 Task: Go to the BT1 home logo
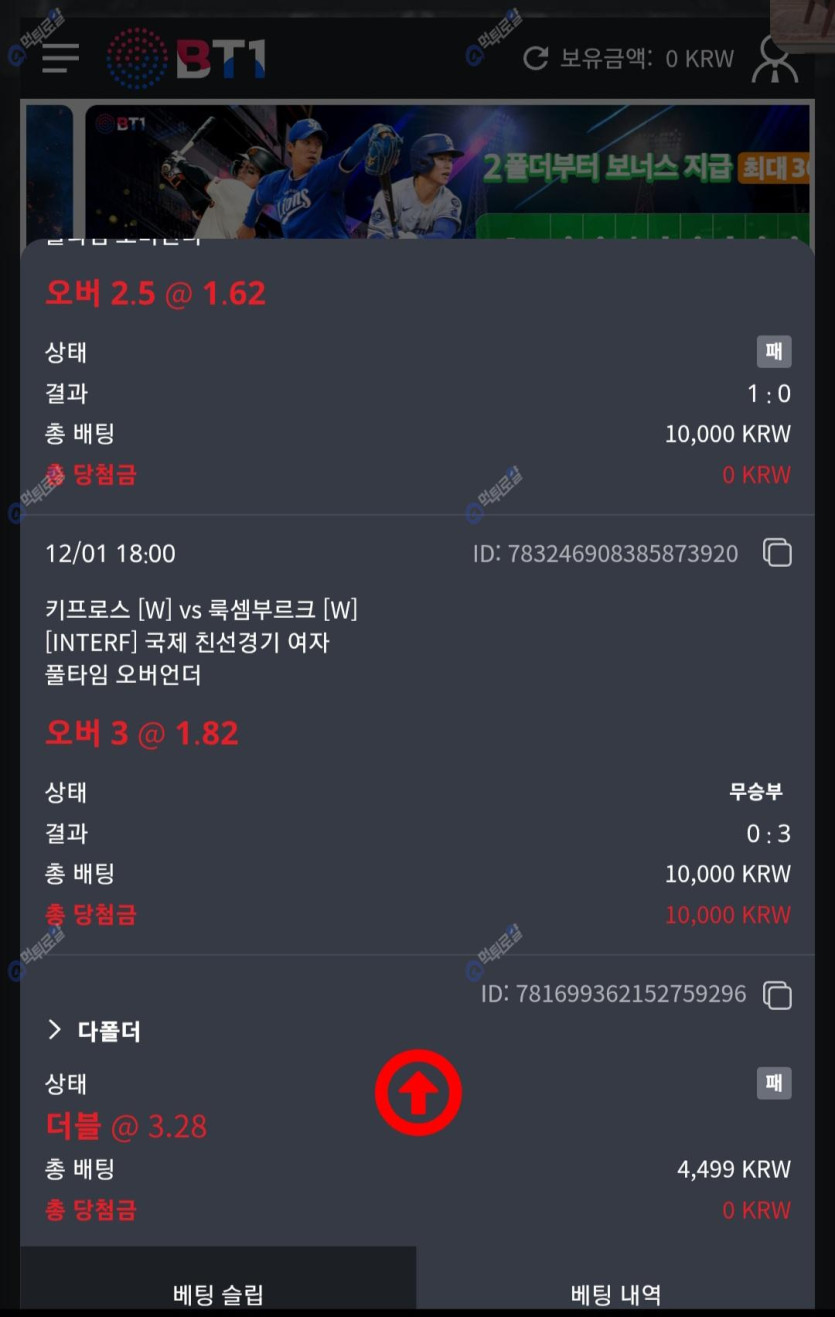[186, 57]
